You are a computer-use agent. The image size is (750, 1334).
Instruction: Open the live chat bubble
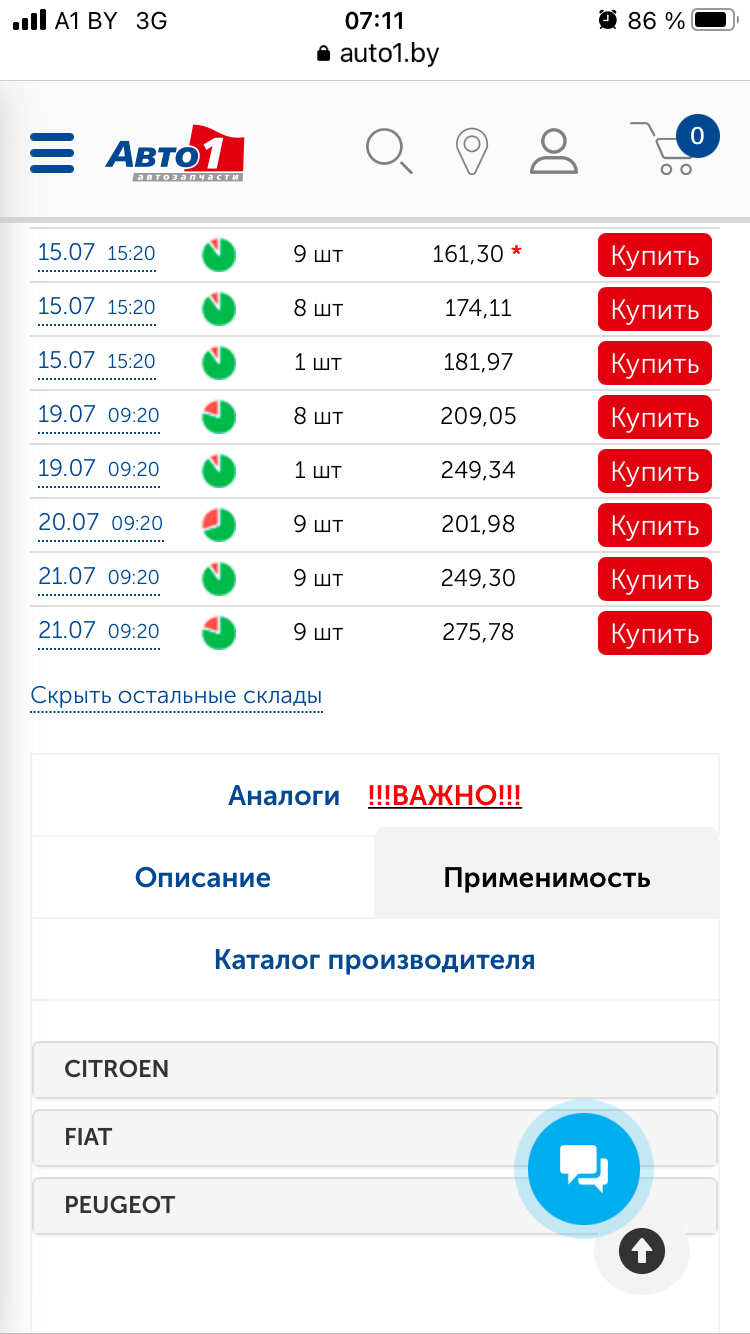click(583, 1167)
